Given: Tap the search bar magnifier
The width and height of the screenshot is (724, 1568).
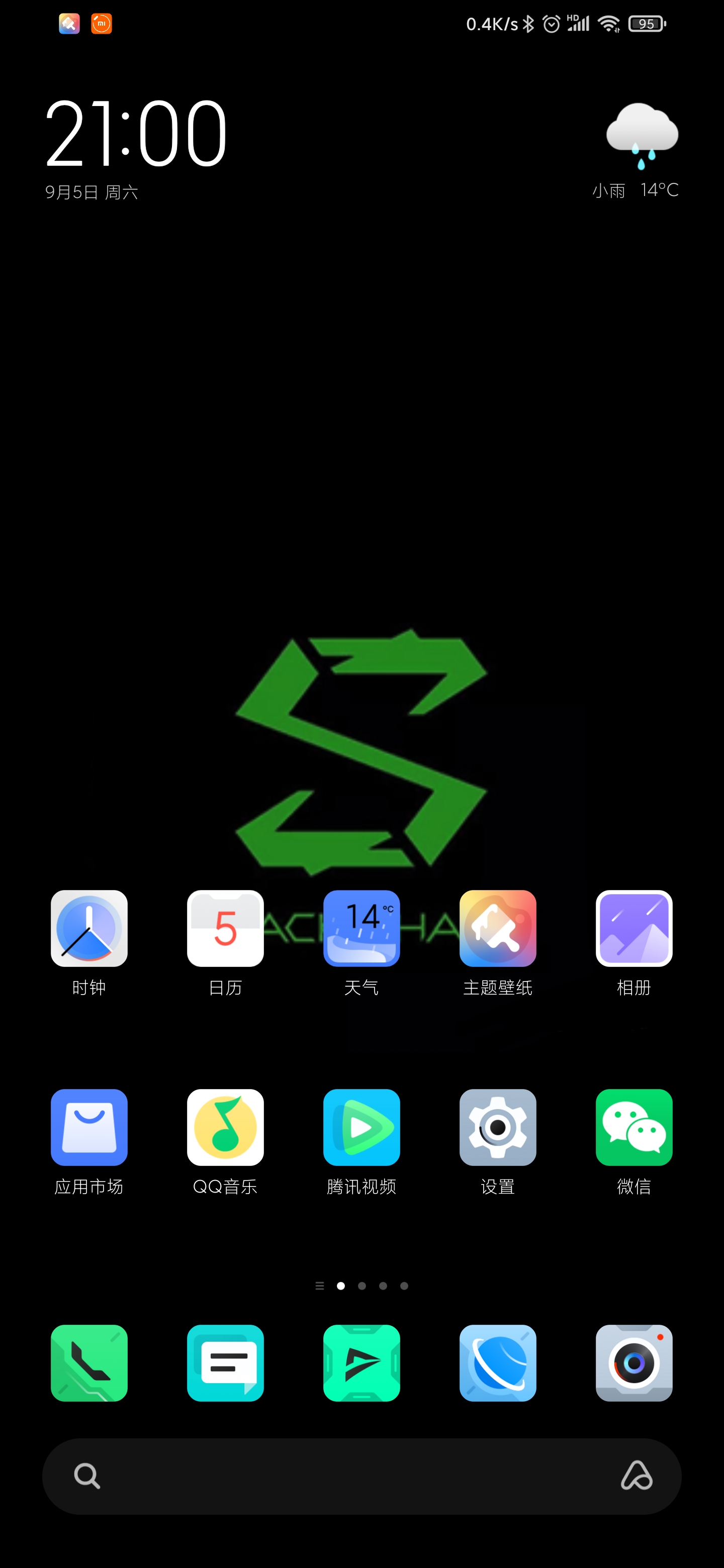Looking at the screenshot, I should [x=87, y=1476].
